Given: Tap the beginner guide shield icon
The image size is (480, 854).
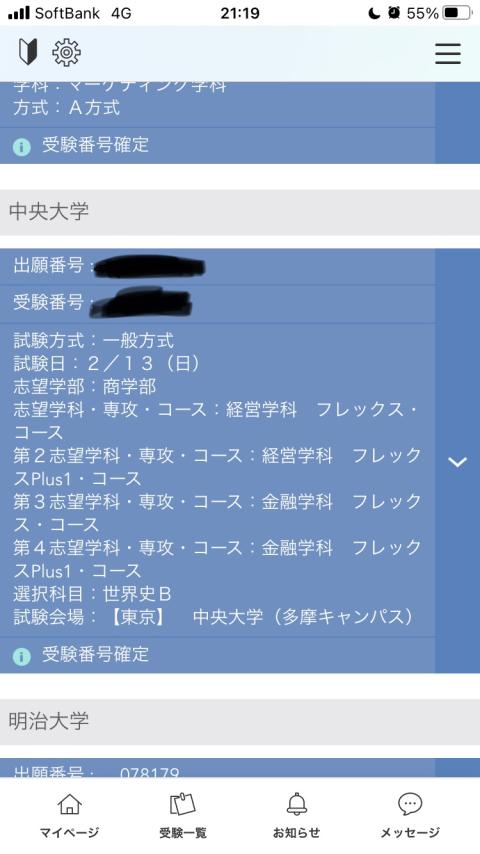Looking at the screenshot, I should (x=28, y=53).
